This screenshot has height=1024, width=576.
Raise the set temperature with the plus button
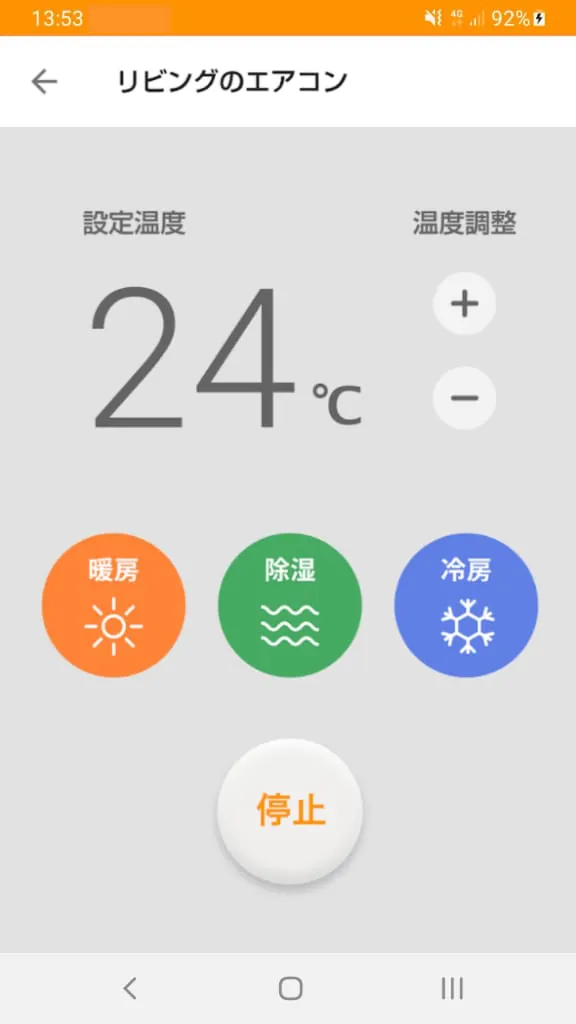464,304
